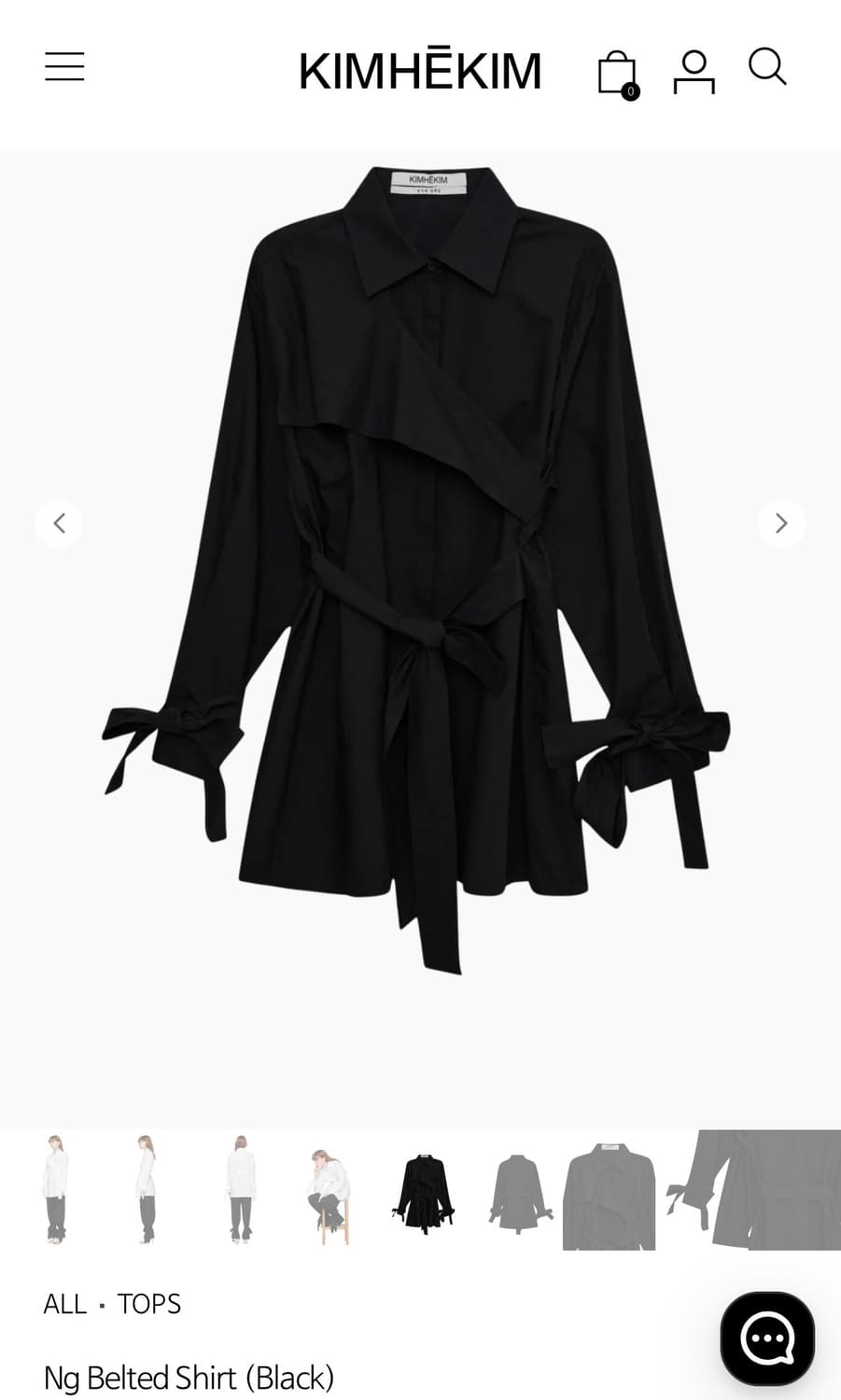Select the third model back-view thumbnail

click(239, 1190)
